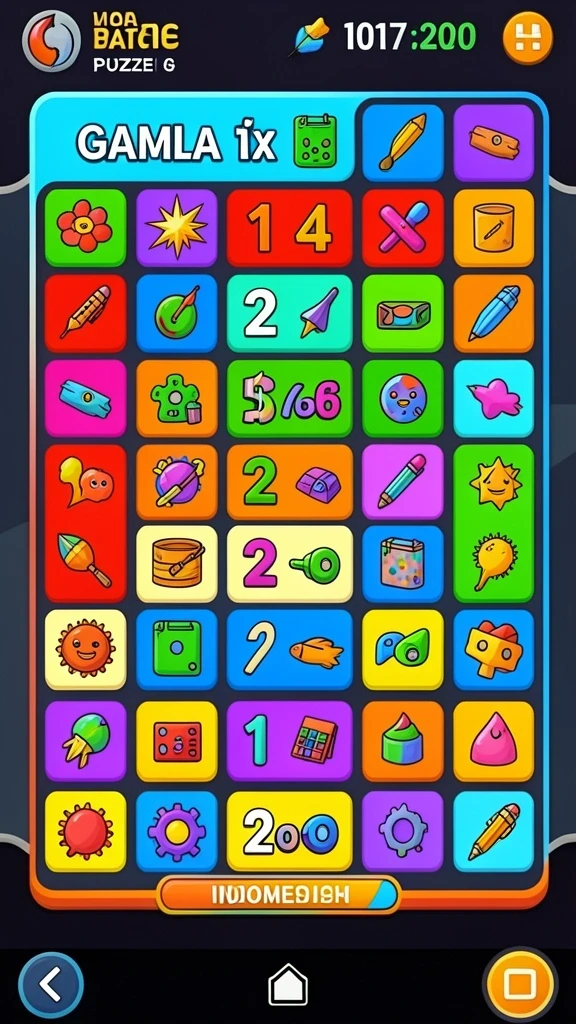Select the pink bird tile on cyan
Image resolution: width=576 pixels, height=1024 pixels.
click(x=494, y=398)
